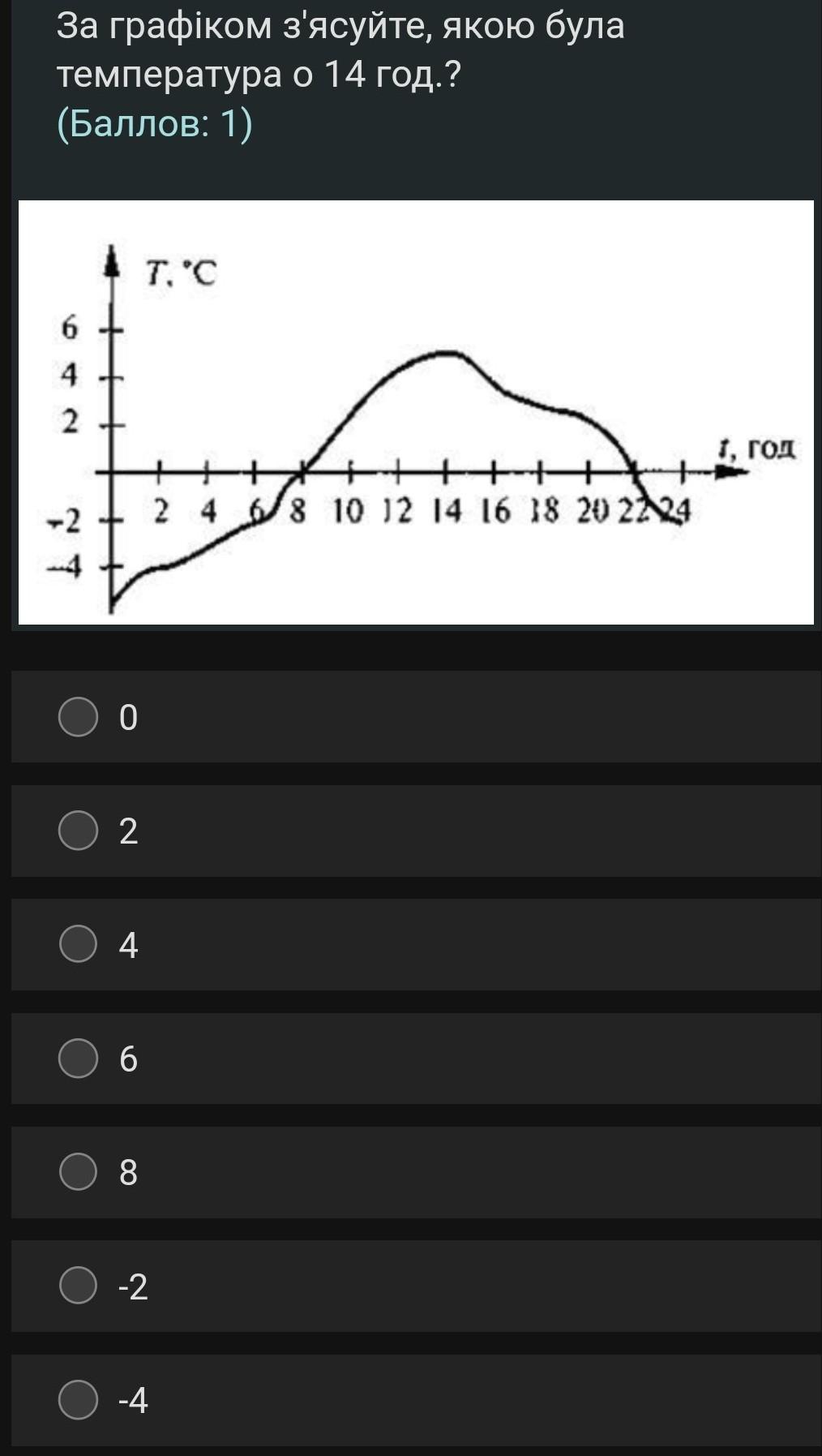Screen dimensions: 822x1456
Task: Pick the radio option labeled 4
Action: (79, 944)
